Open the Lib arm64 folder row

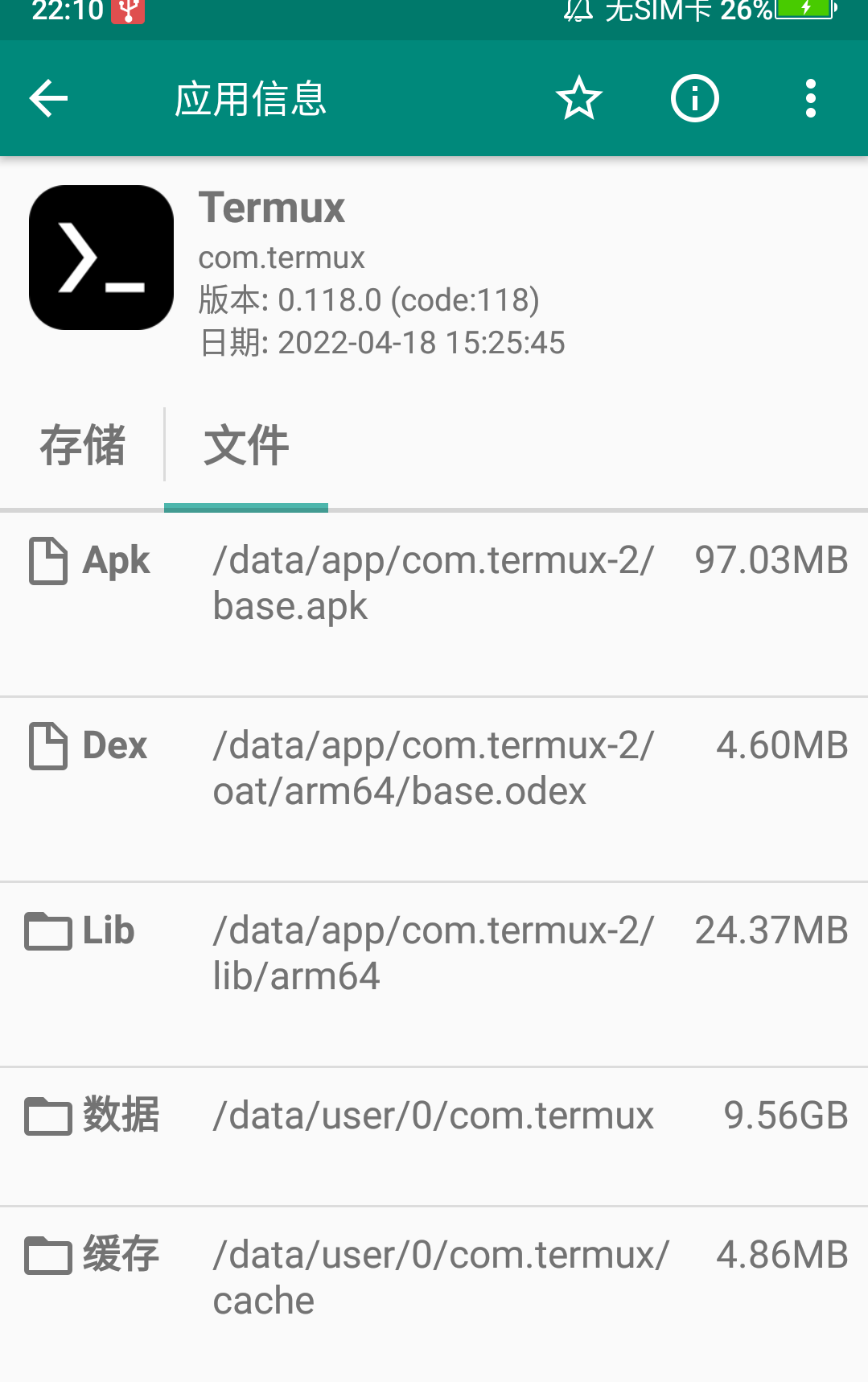point(434,954)
